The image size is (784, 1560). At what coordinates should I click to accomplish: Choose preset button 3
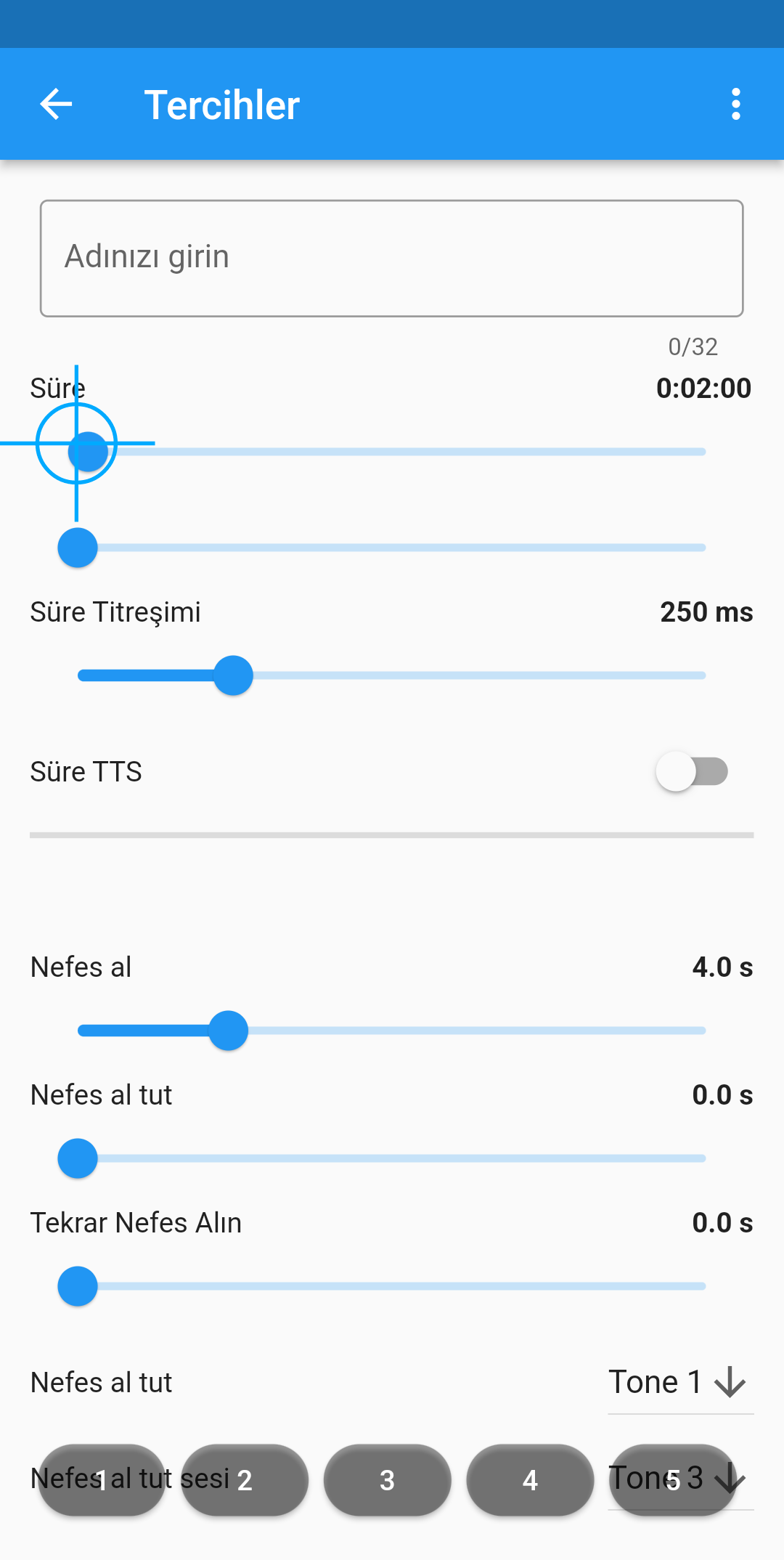[387, 1480]
